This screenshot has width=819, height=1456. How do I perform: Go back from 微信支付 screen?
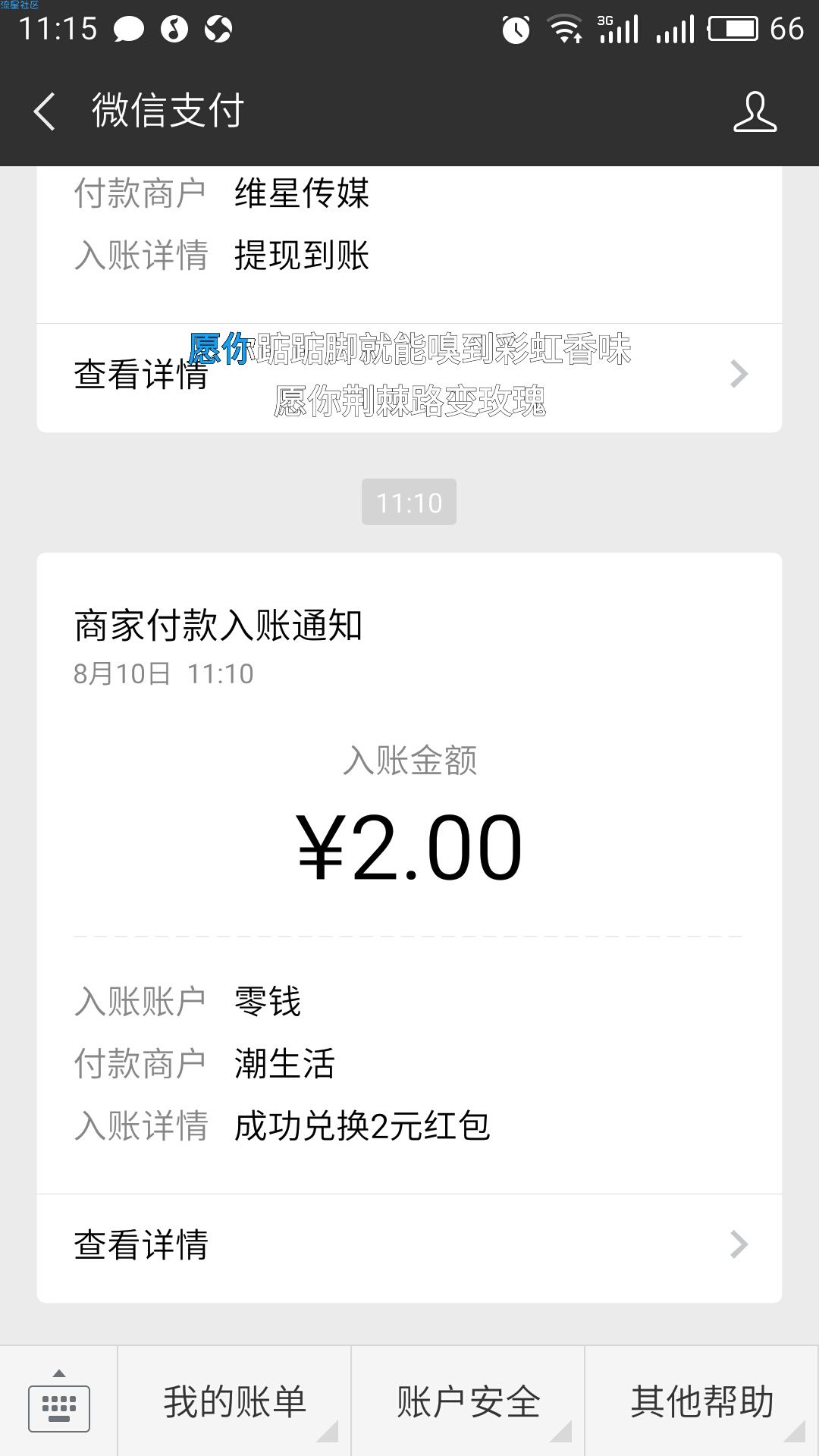pos(45,111)
